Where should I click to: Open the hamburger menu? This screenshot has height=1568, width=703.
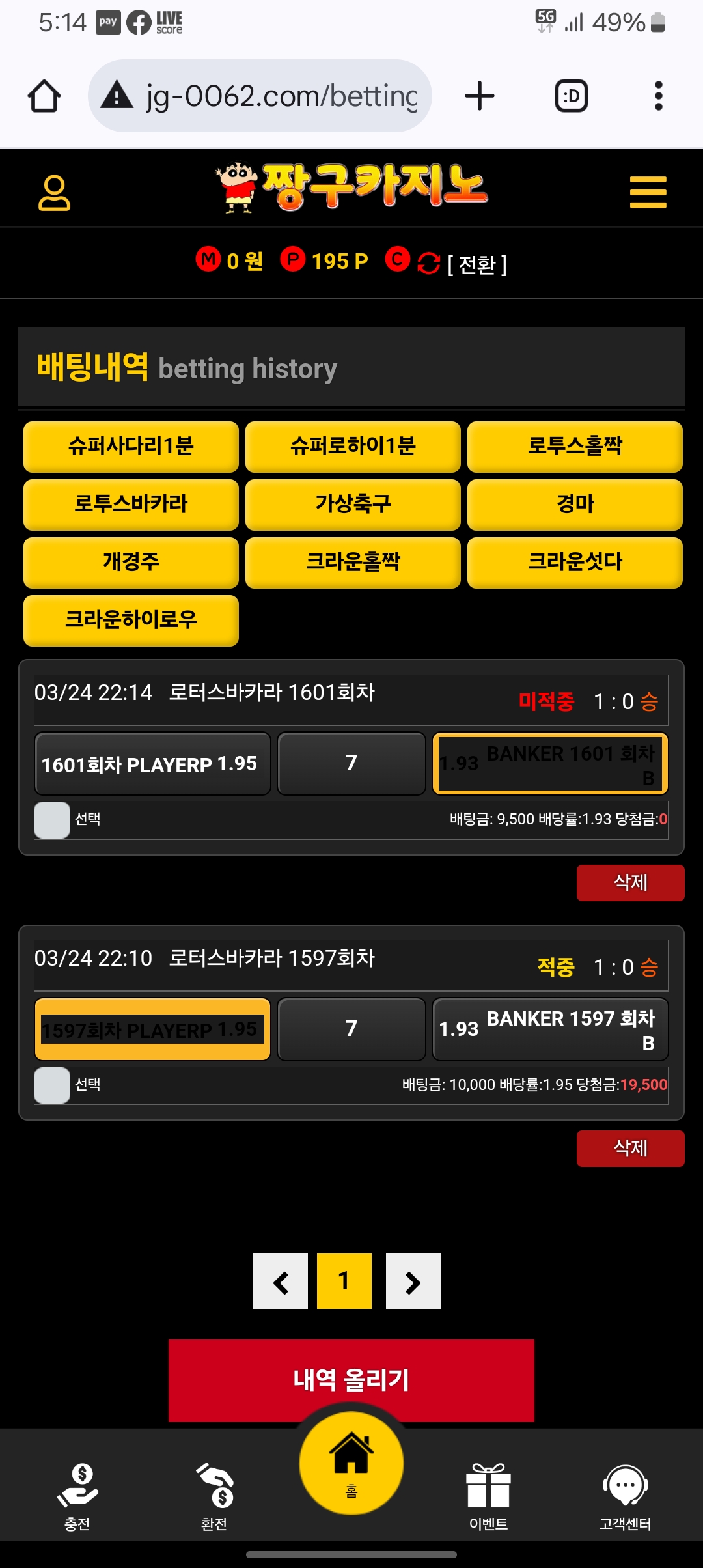click(648, 193)
